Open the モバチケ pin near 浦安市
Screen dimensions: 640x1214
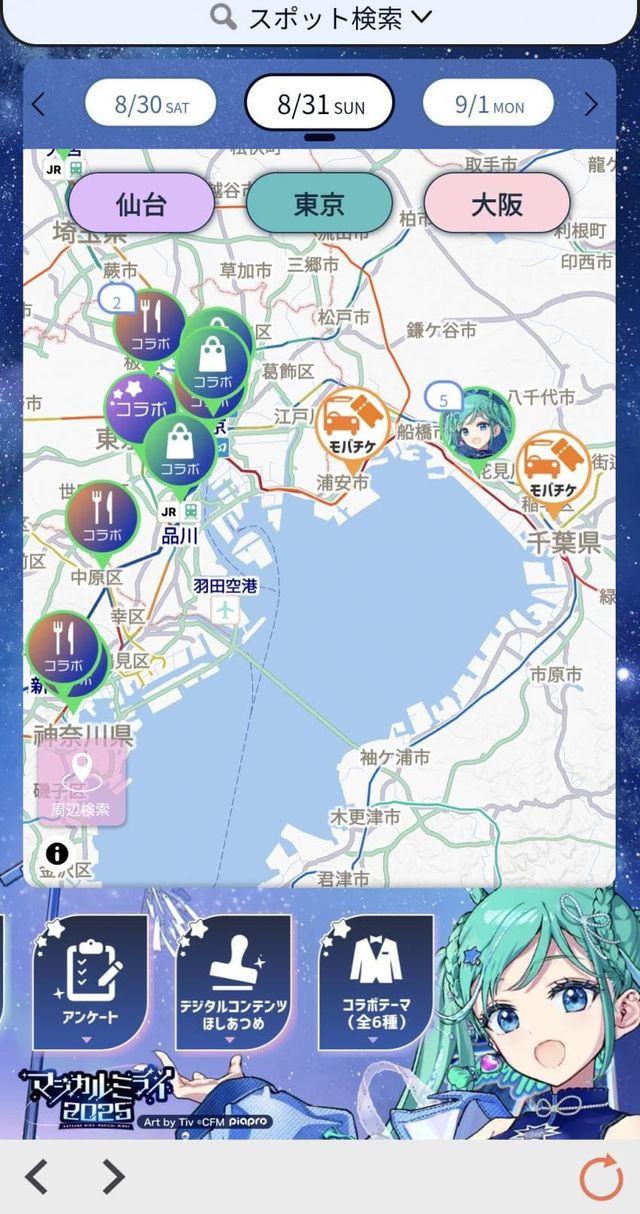click(352, 427)
